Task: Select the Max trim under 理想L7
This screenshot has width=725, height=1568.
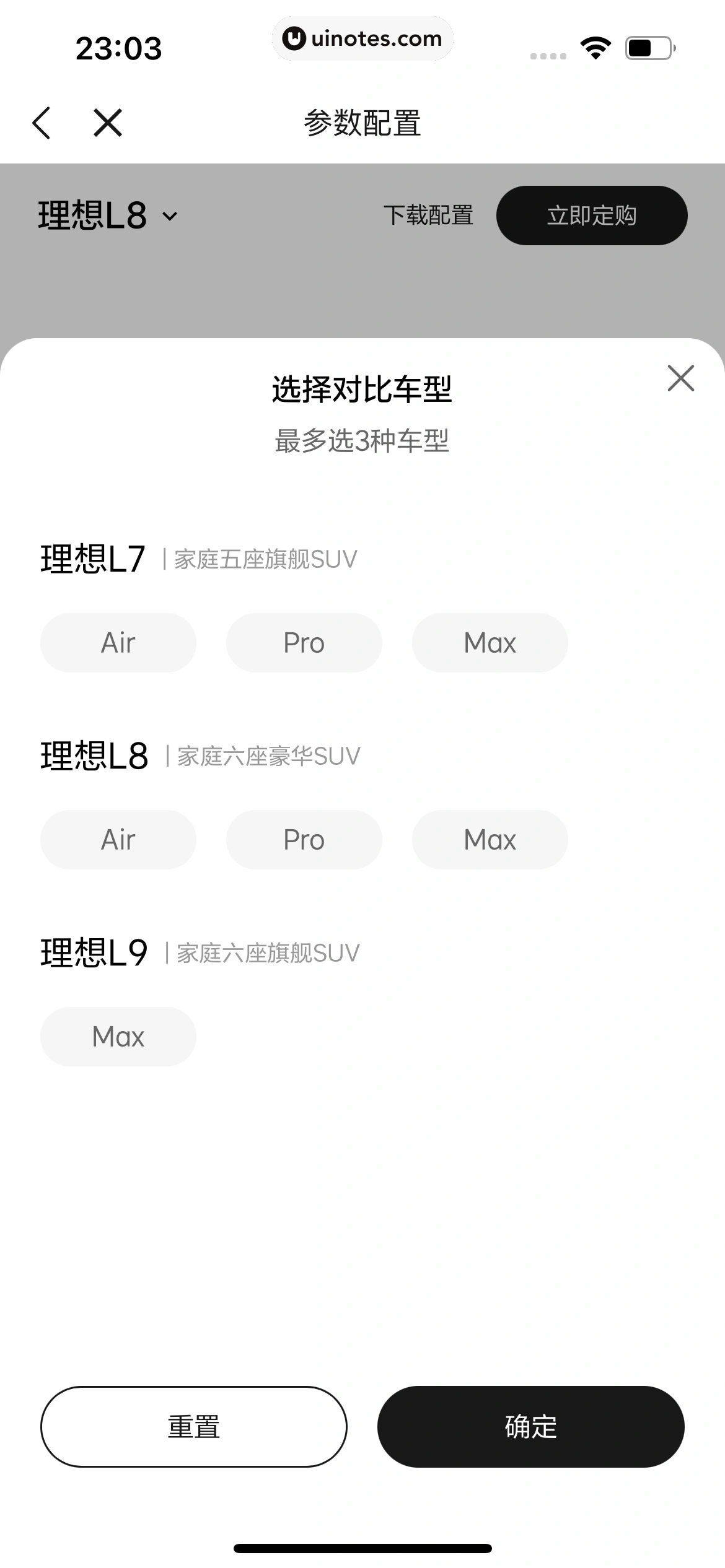Action: (x=490, y=642)
